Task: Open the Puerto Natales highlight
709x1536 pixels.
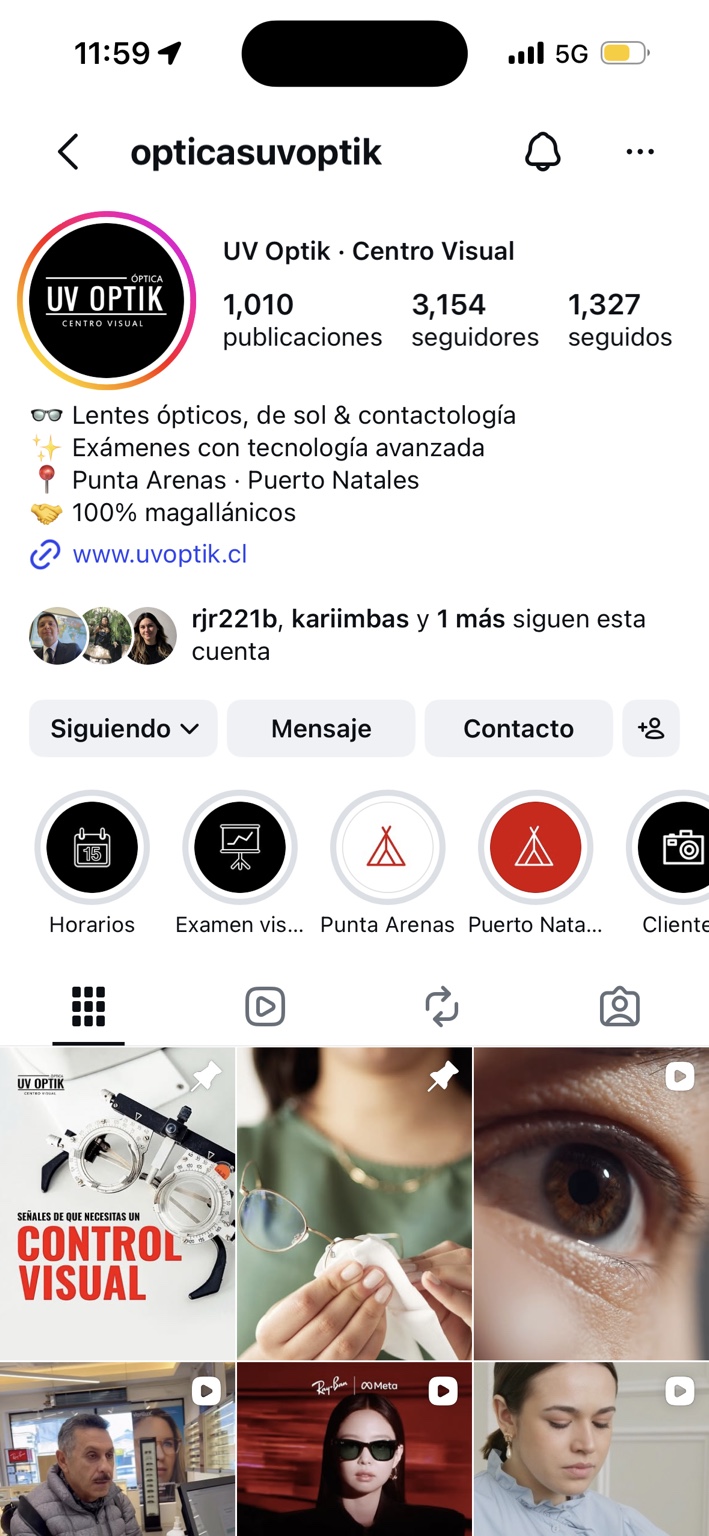Action: coord(535,848)
